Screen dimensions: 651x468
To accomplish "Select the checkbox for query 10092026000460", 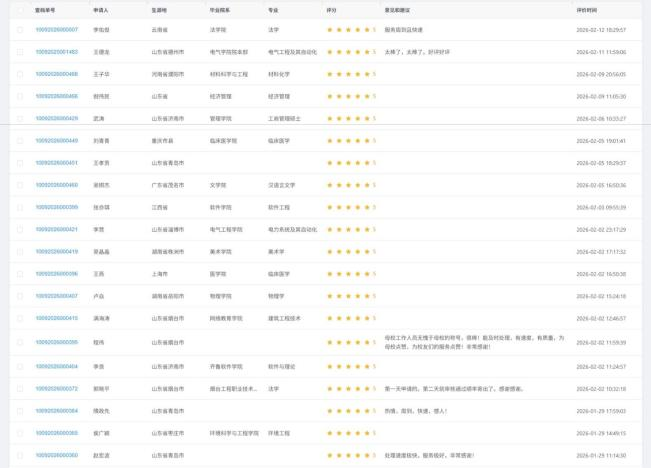I will [x=19, y=185].
